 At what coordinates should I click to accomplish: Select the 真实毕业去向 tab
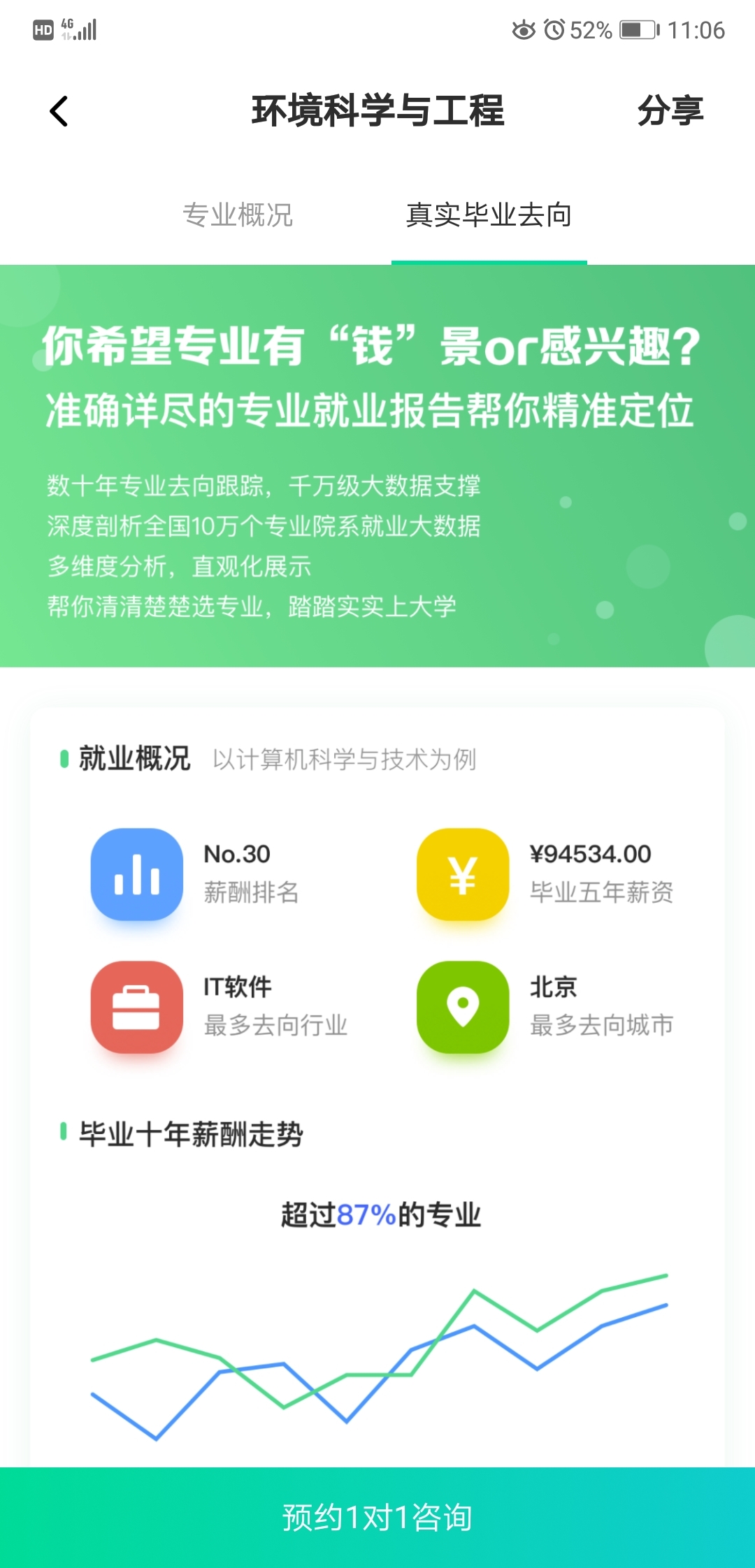[x=488, y=217]
